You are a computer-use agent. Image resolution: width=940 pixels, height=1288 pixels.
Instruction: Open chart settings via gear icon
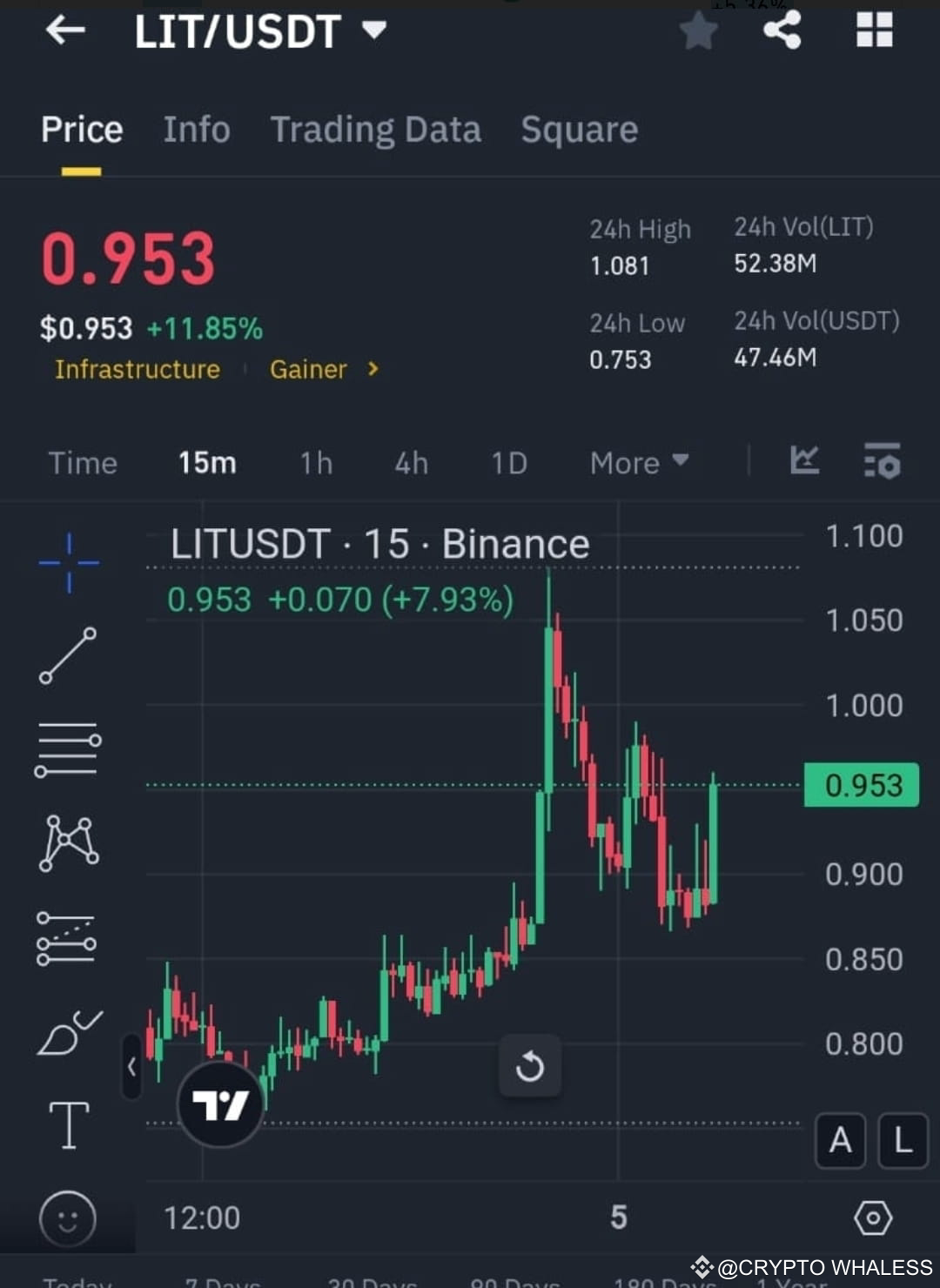click(875, 1218)
